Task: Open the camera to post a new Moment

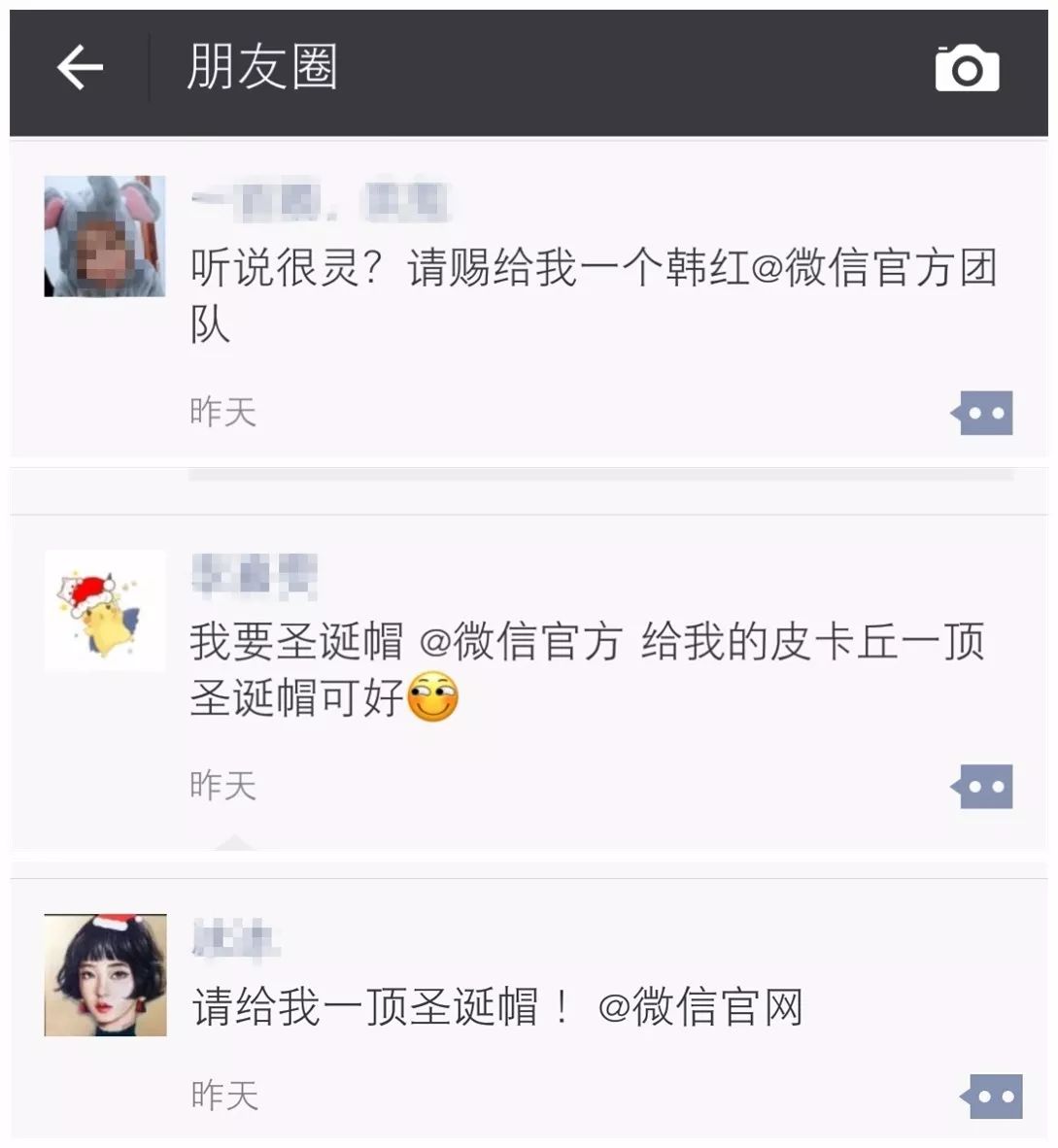Action: [966, 66]
